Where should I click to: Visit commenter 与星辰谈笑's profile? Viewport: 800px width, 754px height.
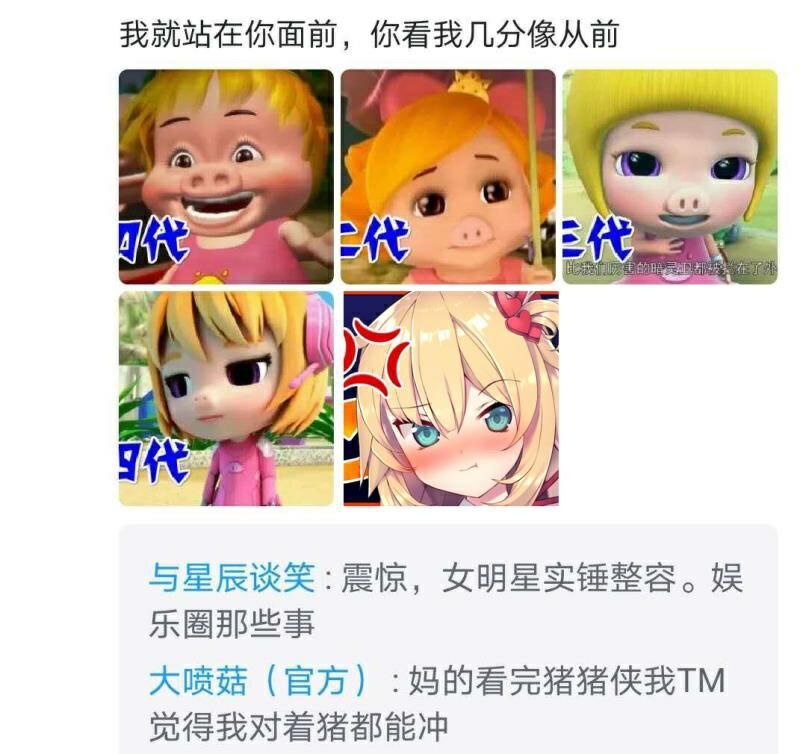232,577
